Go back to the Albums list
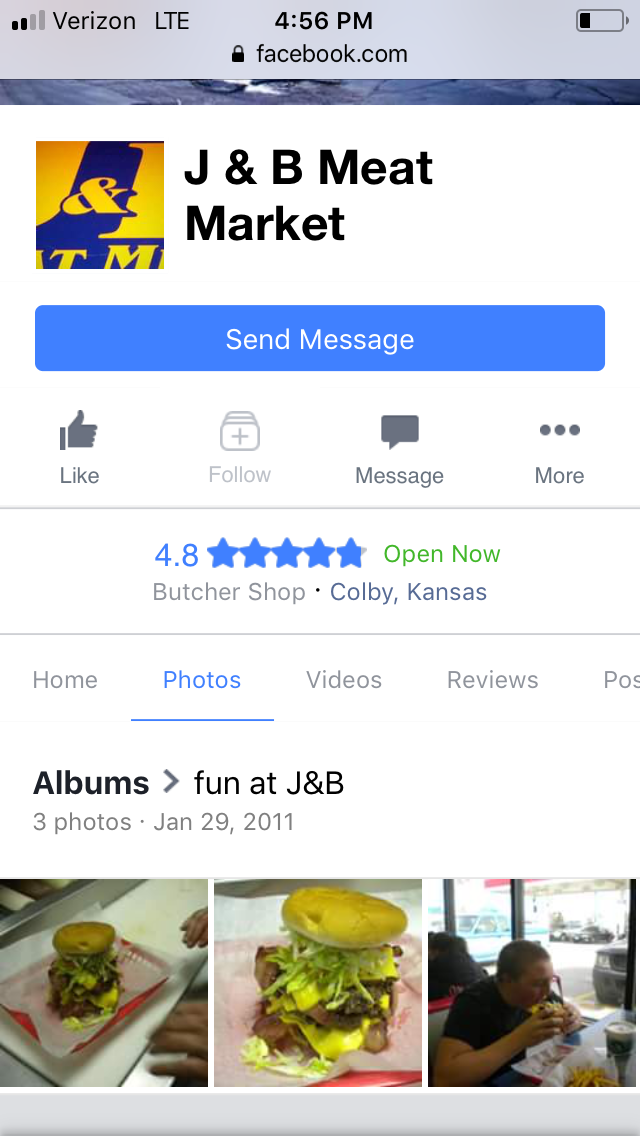This screenshot has height=1136, width=640. (x=91, y=782)
